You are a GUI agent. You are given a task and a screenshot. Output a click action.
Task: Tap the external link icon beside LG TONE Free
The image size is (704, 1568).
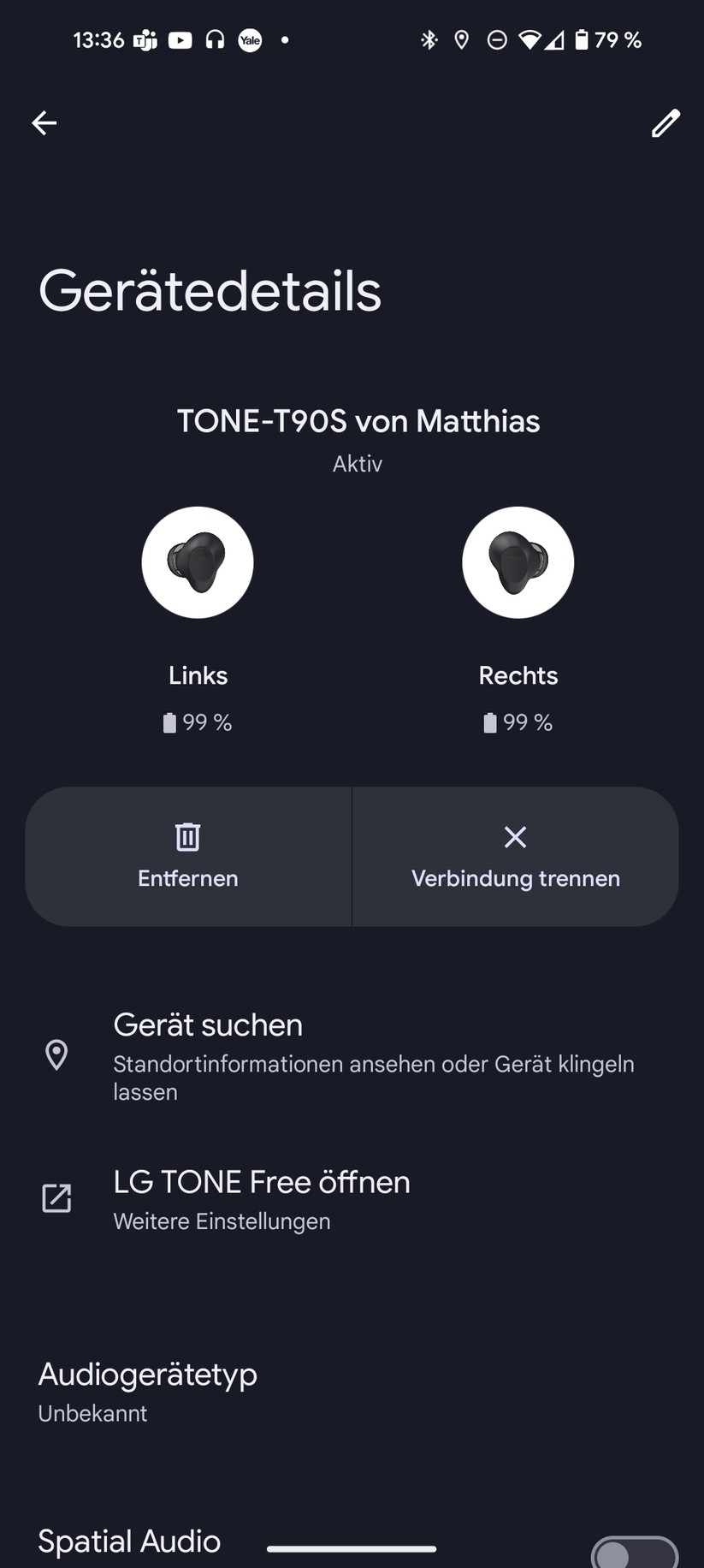(56, 1197)
